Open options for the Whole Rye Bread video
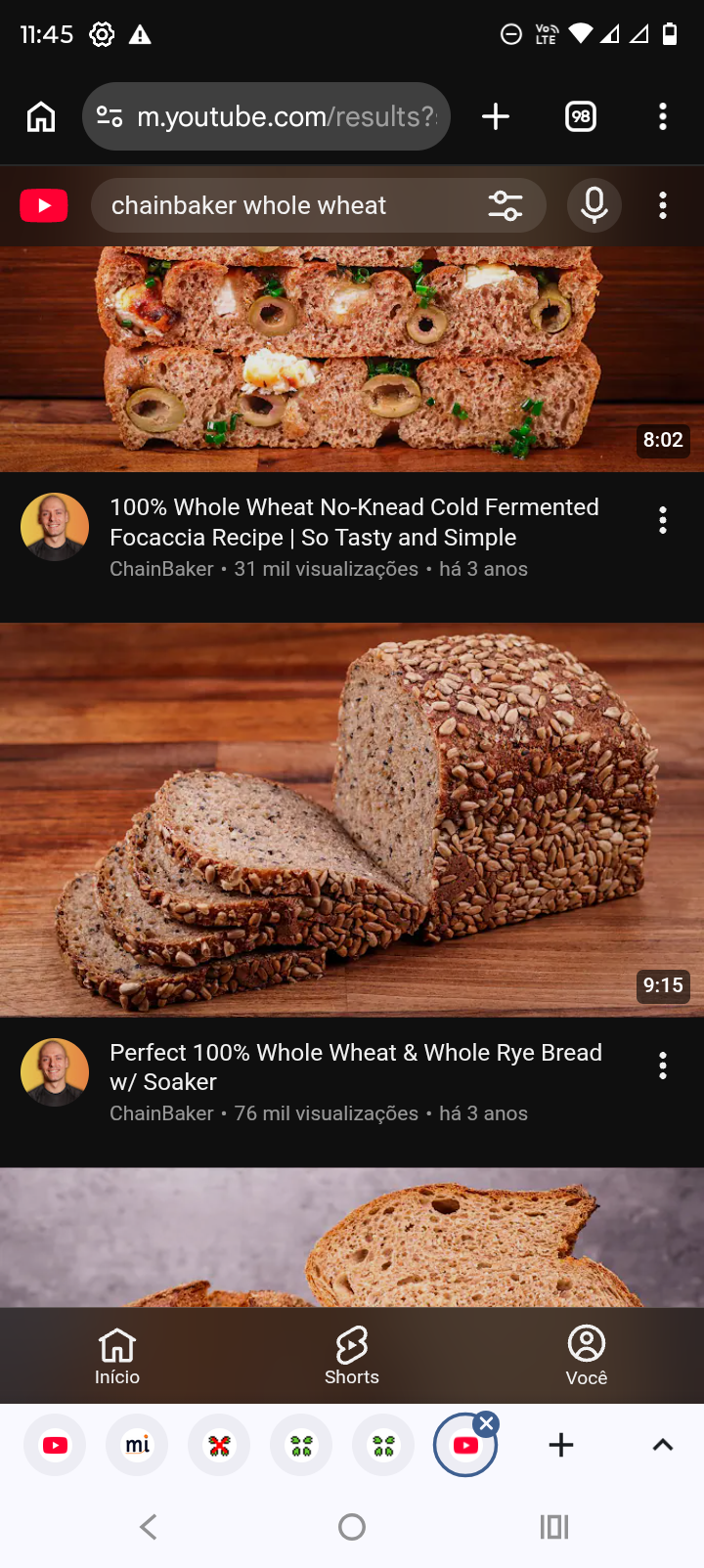 663,1066
